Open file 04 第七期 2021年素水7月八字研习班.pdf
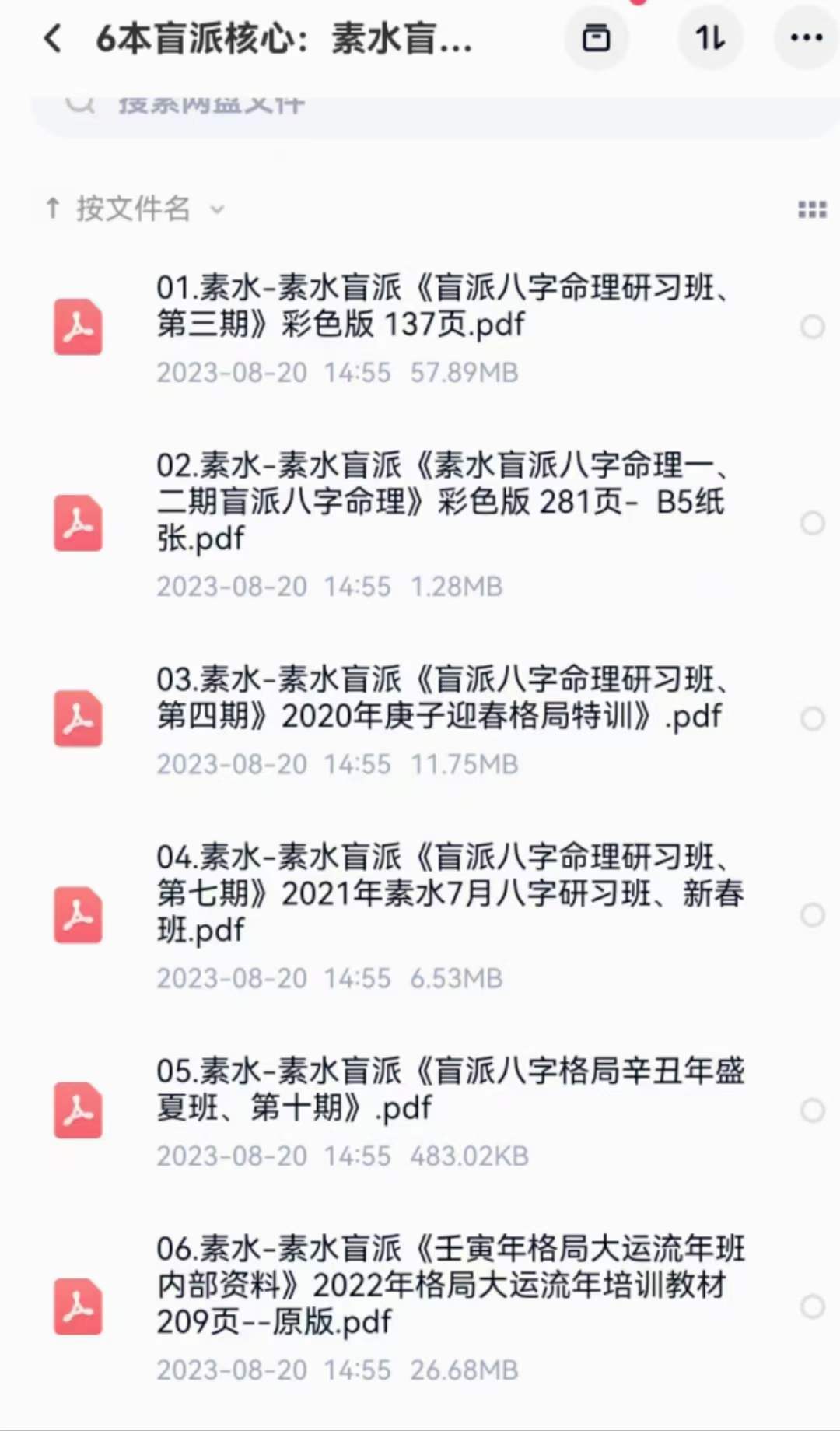This screenshot has height=1431, width=840. pyautogui.click(x=443, y=893)
